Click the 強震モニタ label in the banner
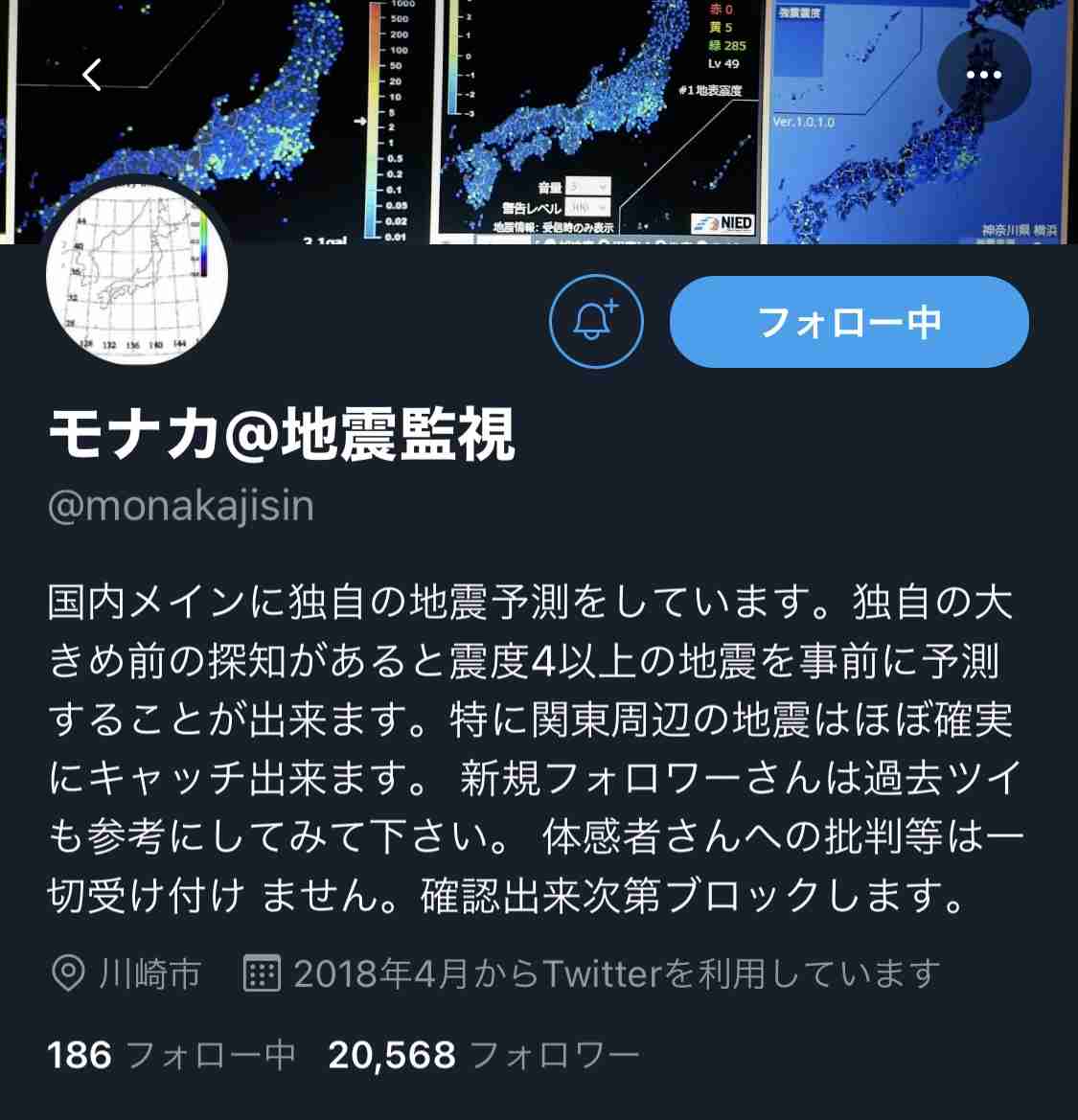This screenshot has width=1078, height=1120. point(800,11)
